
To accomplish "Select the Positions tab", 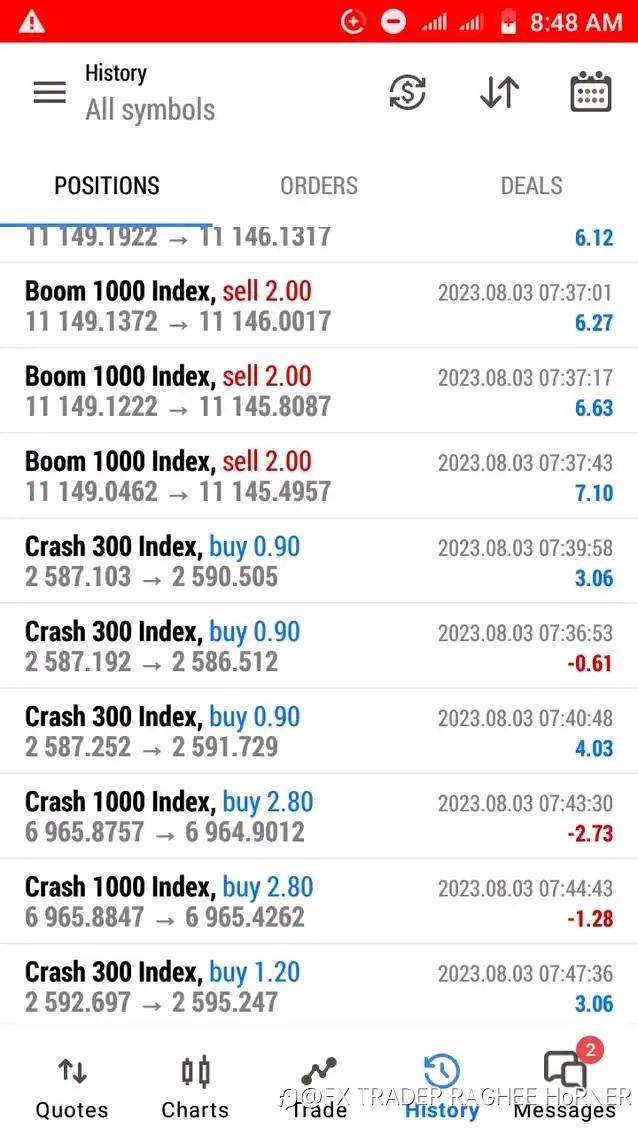I will click(107, 186).
